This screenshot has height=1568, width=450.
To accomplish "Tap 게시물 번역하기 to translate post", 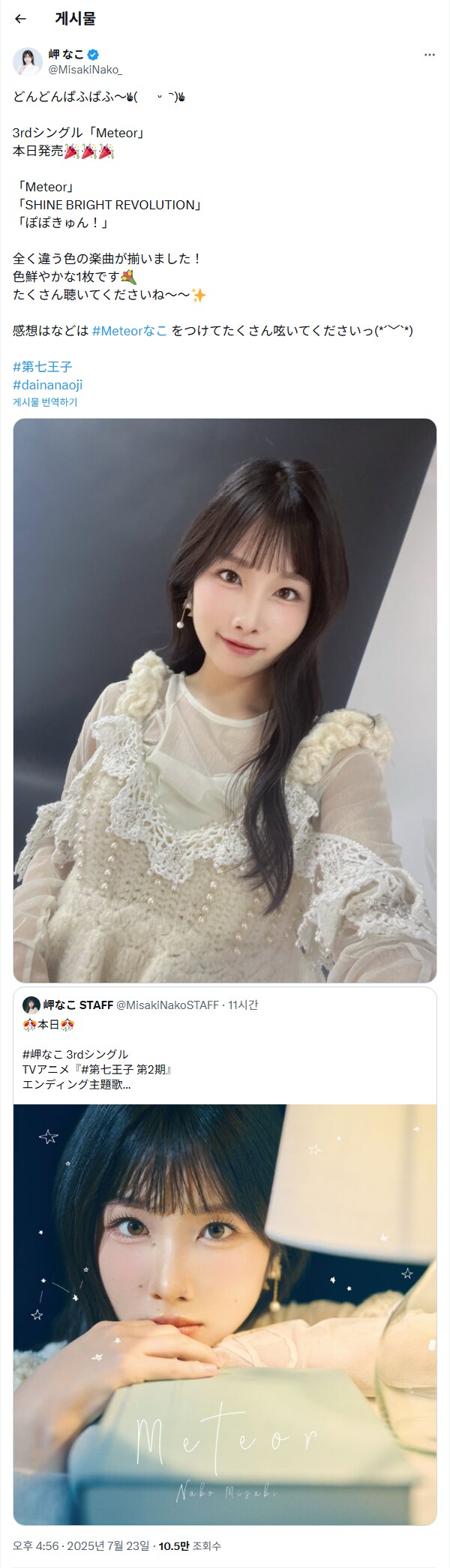I will [45, 402].
